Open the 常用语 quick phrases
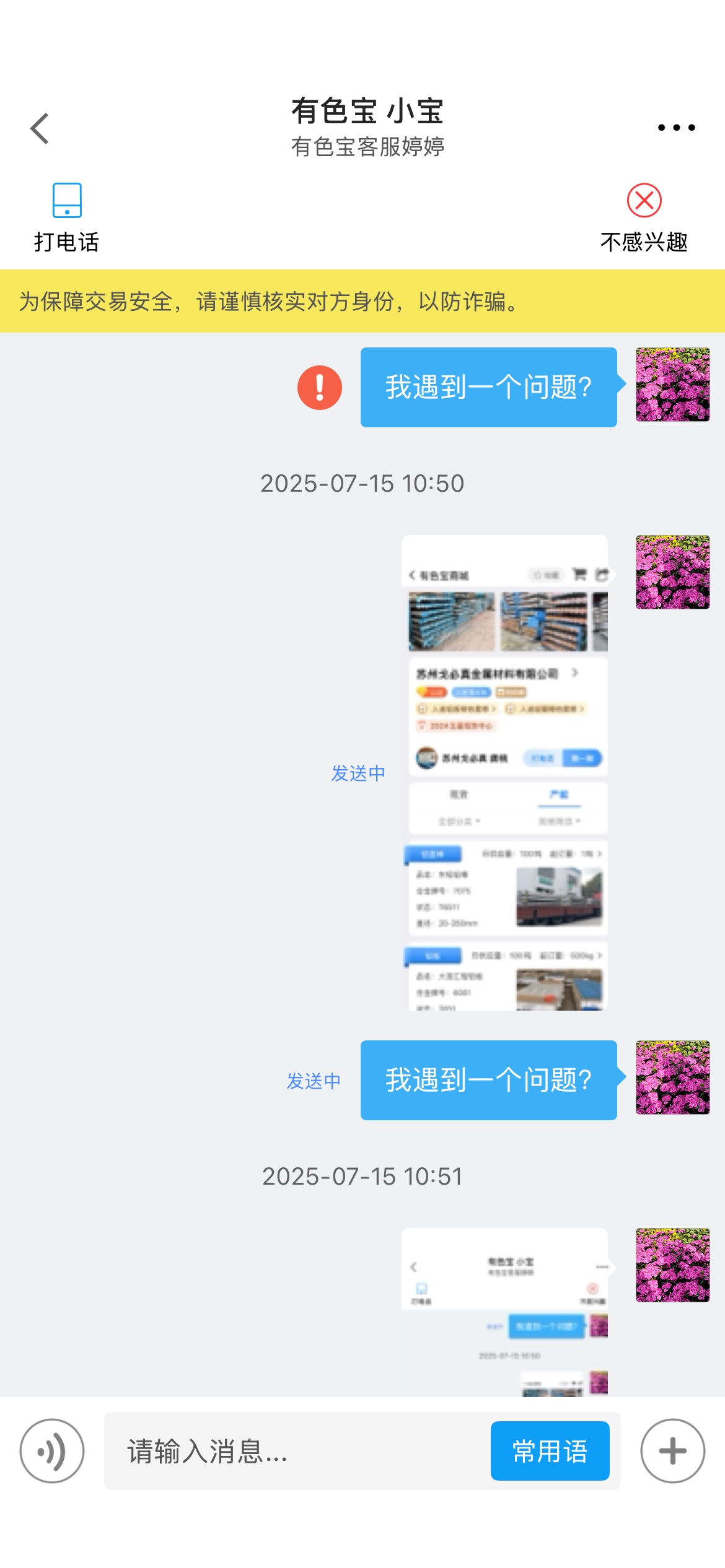This screenshot has width=725, height=1568. [x=550, y=1451]
